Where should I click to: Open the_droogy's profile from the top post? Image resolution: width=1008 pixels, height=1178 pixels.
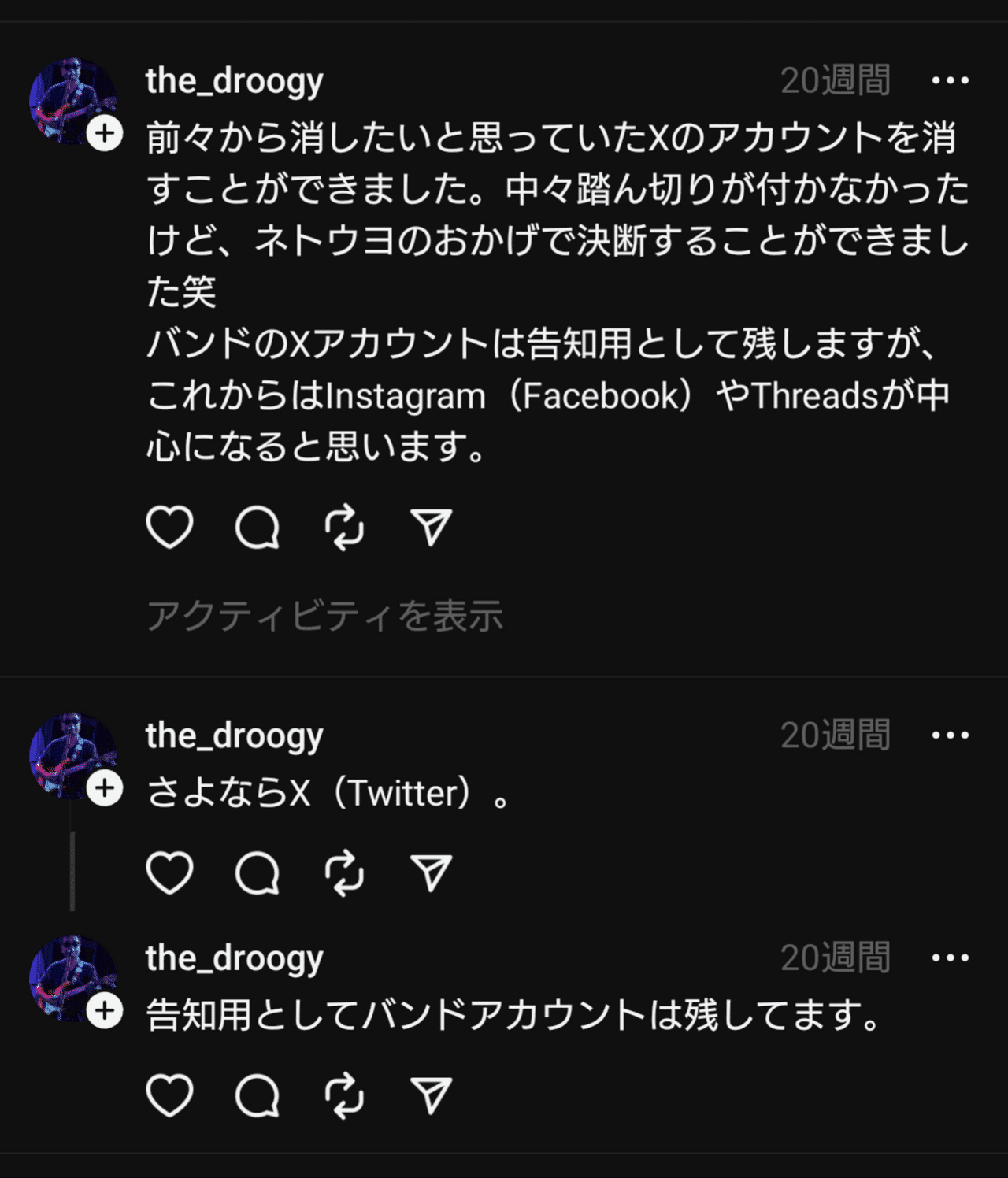[234, 81]
